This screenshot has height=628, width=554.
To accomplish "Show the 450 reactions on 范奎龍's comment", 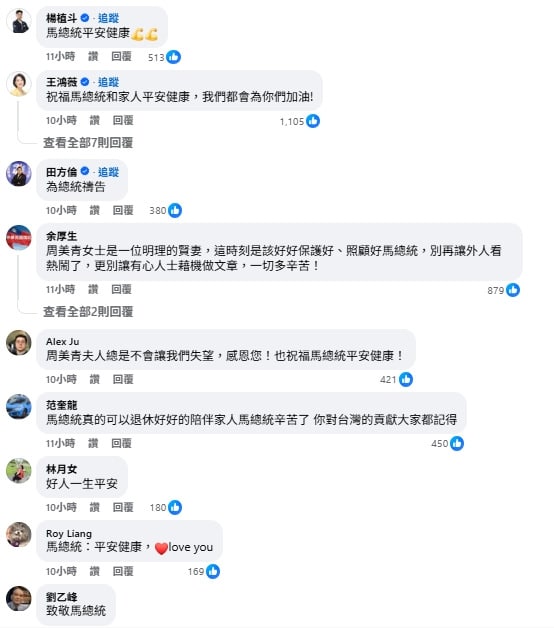I will click(447, 443).
